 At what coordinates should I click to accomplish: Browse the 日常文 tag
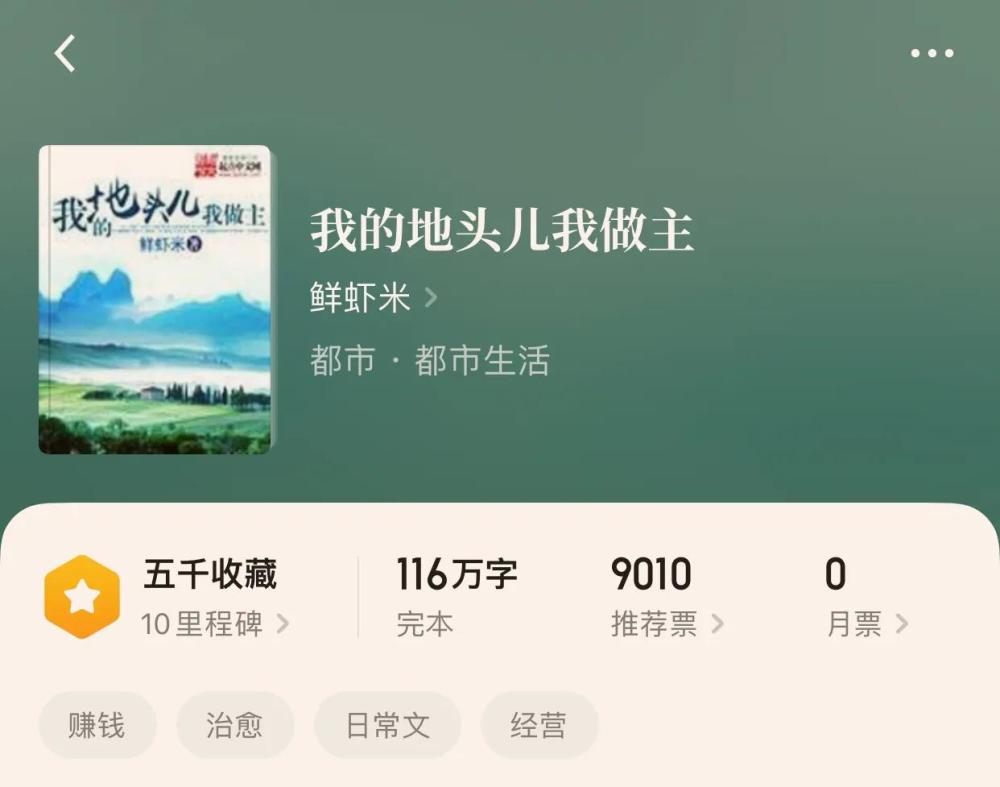point(387,725)
